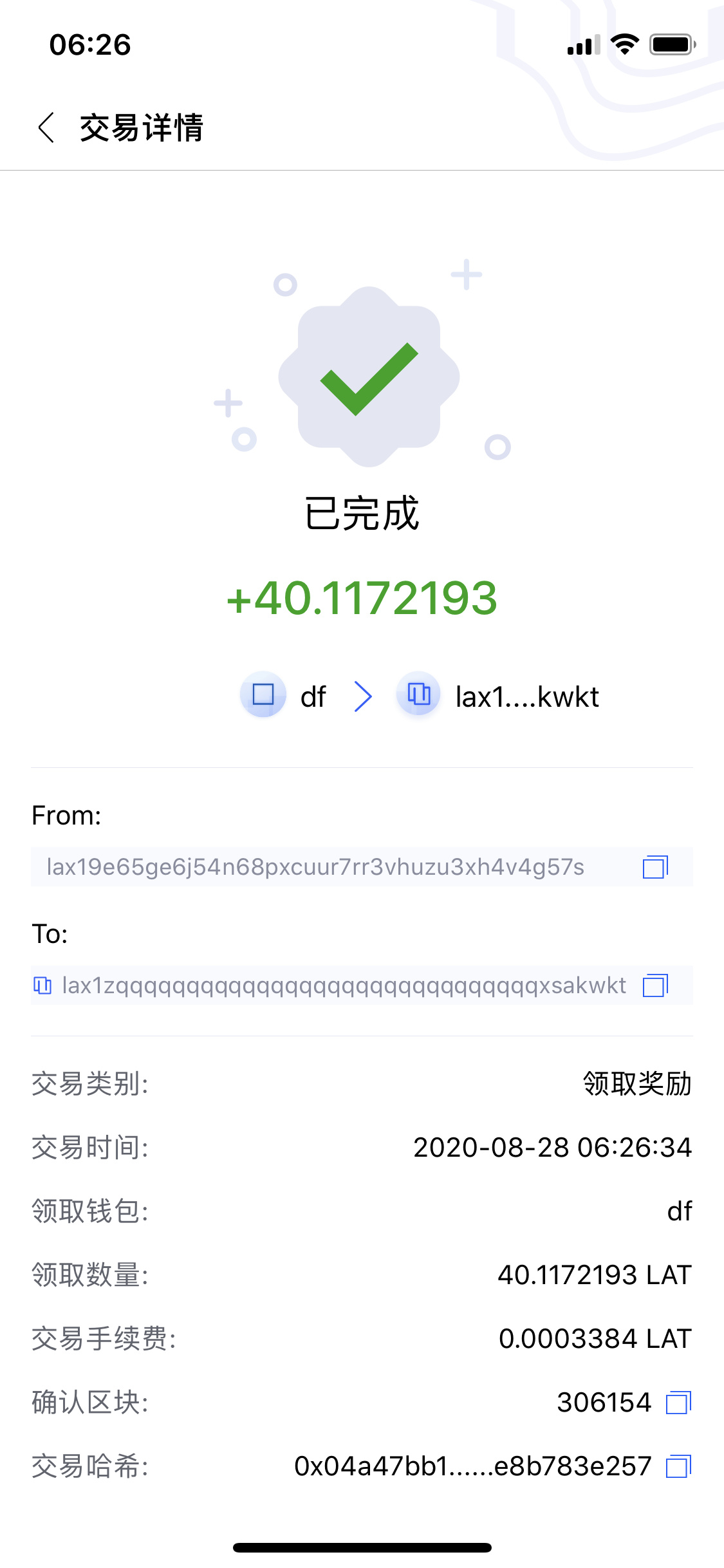Go back from the 交易详情 page
Viewport: 724px width, 1568px height.
coord(46,127)
